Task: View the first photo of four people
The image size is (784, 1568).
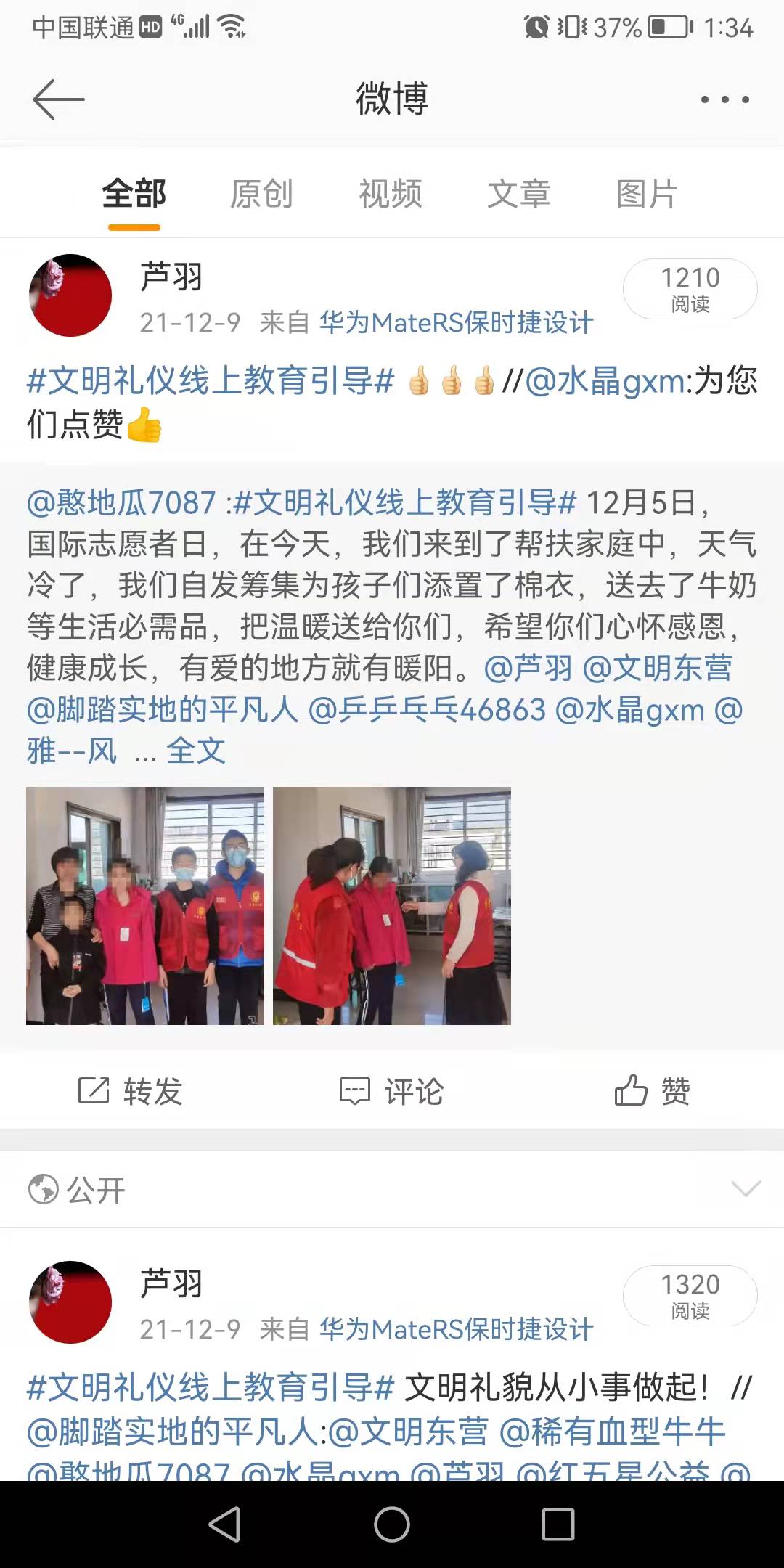Action: pos(145,906)
